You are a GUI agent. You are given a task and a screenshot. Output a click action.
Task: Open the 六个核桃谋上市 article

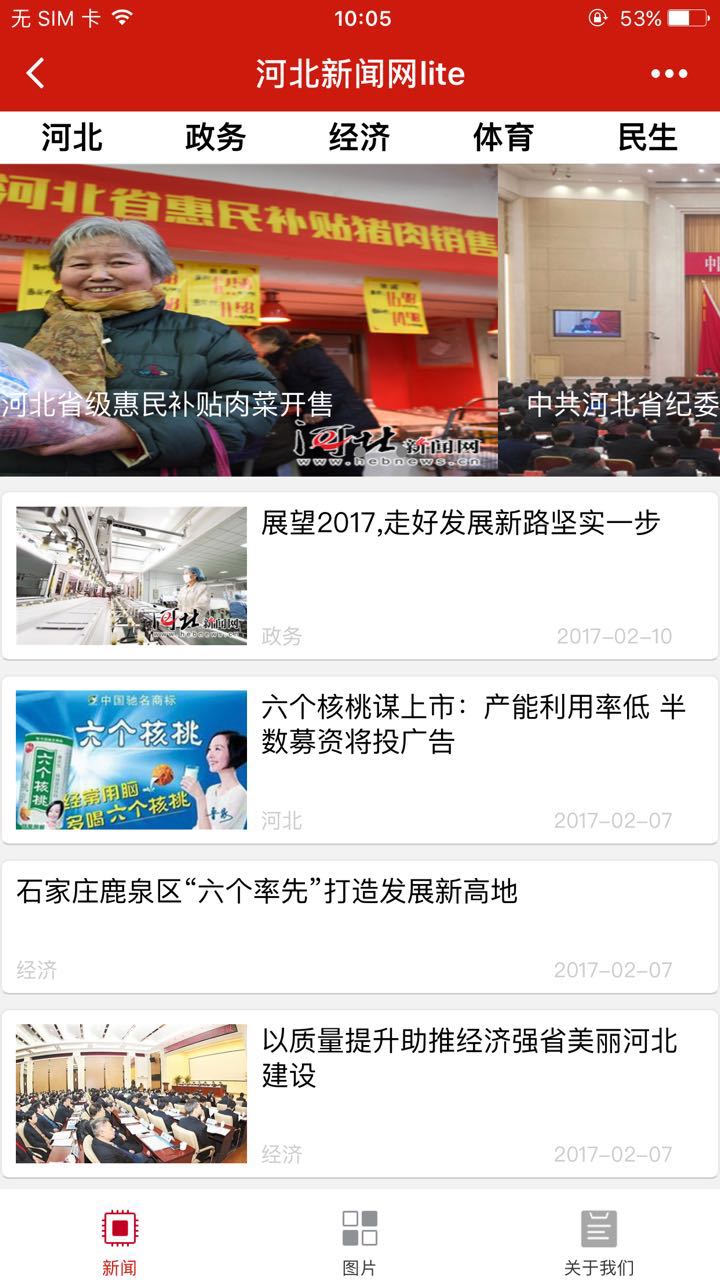pos(360,760)
